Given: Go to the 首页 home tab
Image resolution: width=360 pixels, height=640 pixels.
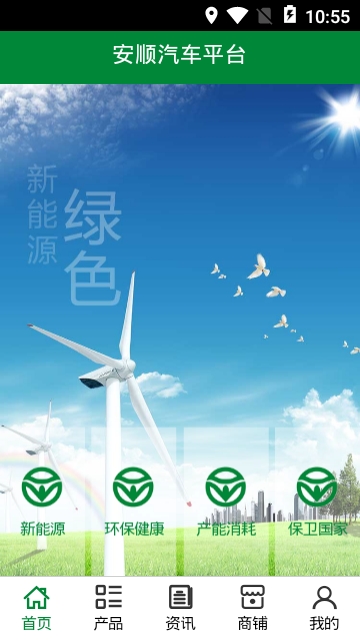Looking at the screenshot, I should click(x=36, y=608).
